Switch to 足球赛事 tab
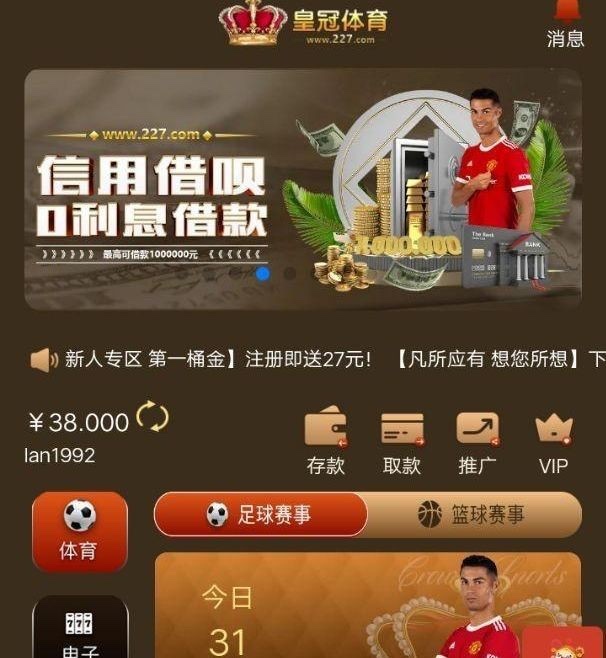Screen dimensions: 606x658 coord(260,515)
